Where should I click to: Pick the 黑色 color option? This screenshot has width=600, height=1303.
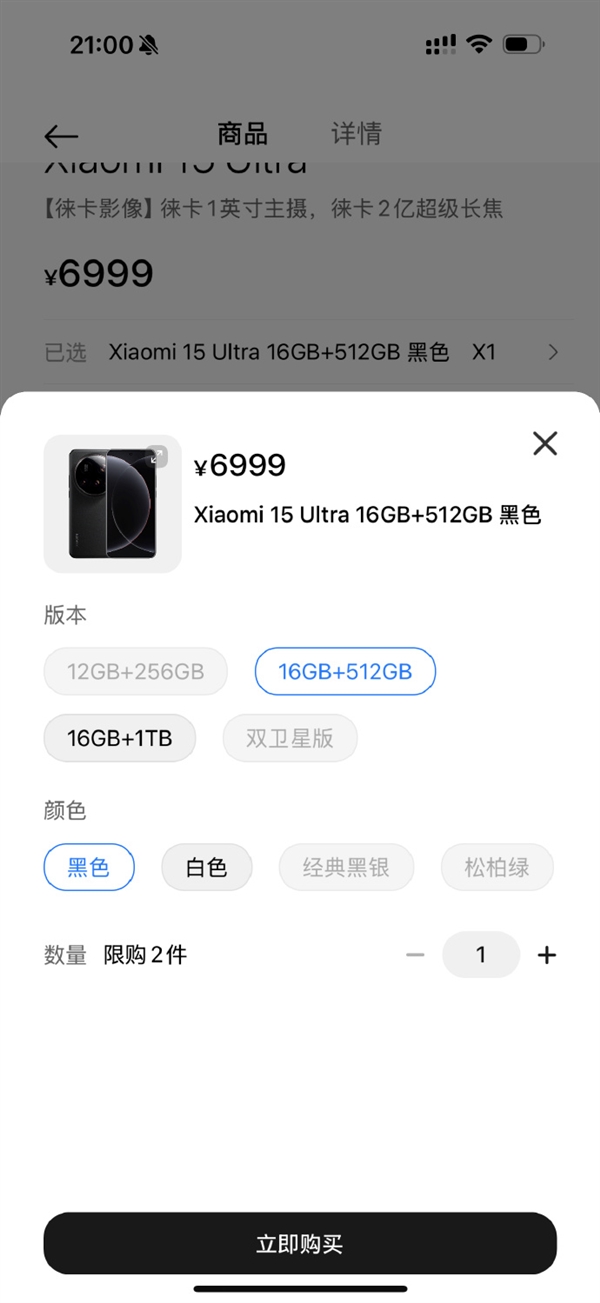[89, 867]
